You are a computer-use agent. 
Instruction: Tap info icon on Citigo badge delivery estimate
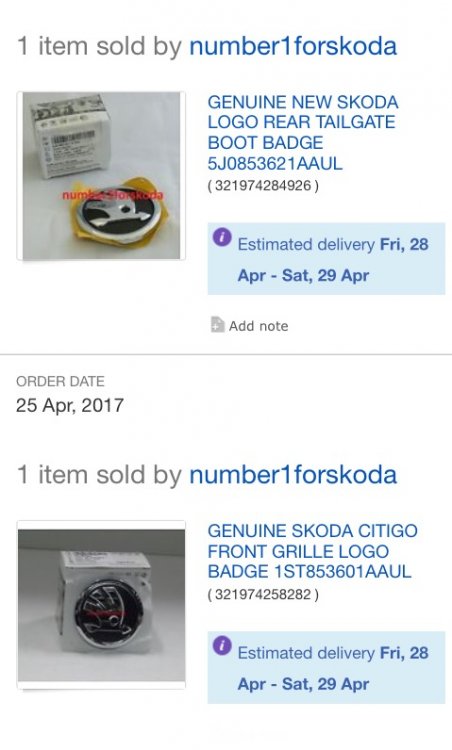(222, 646)
